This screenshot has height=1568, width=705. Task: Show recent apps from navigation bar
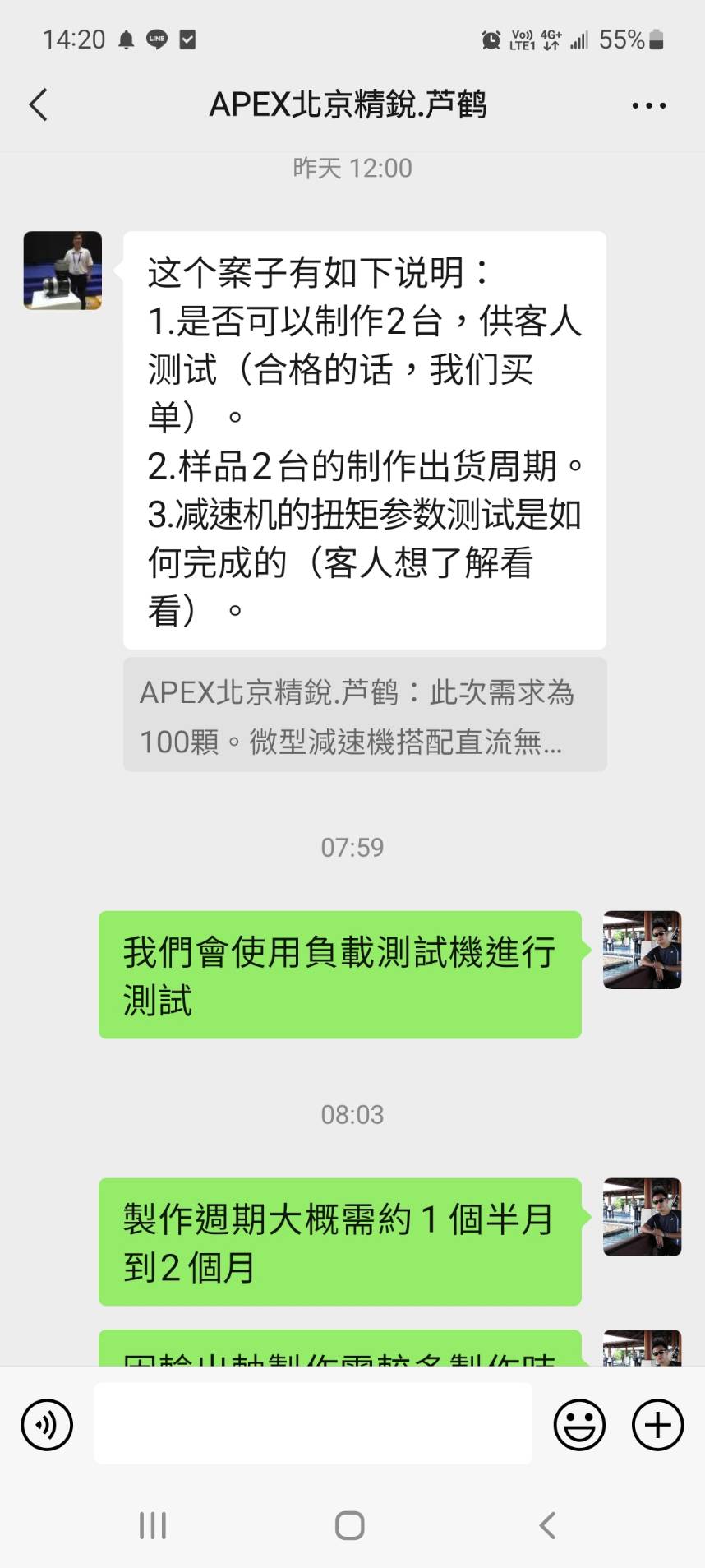(x=153, y=1525)
